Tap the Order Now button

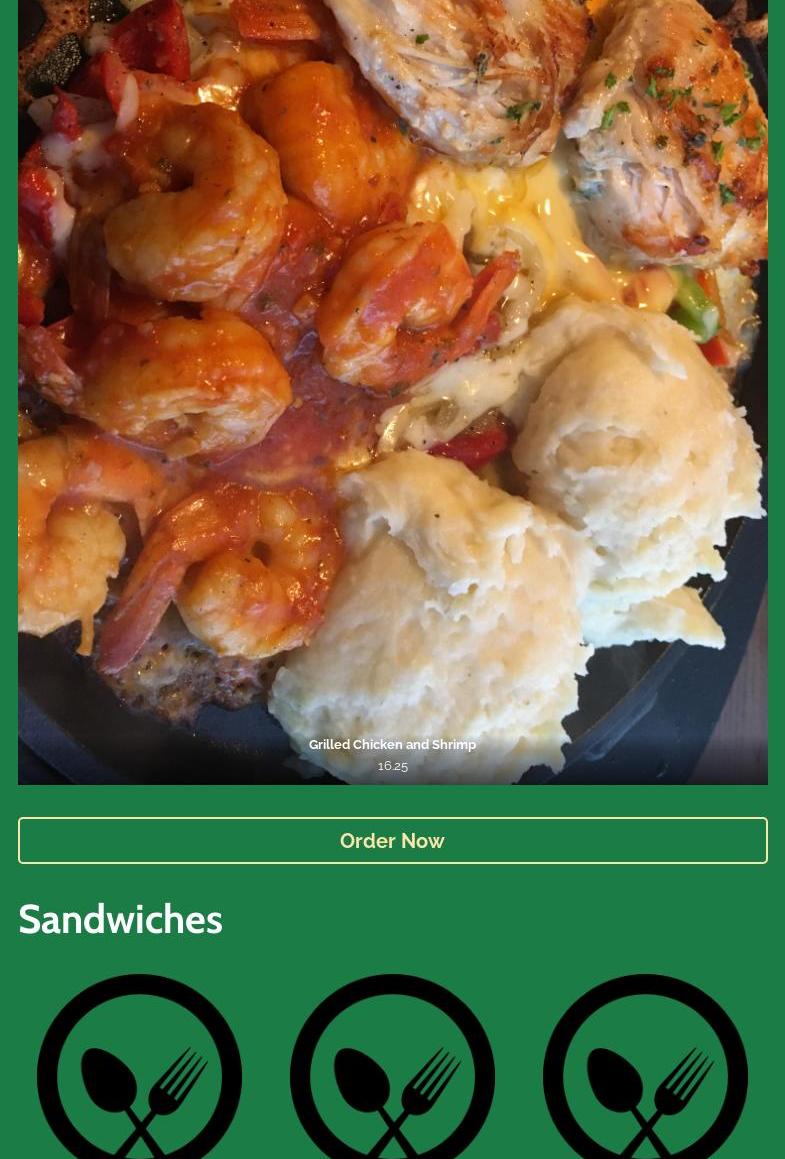(x=392, y=840)
